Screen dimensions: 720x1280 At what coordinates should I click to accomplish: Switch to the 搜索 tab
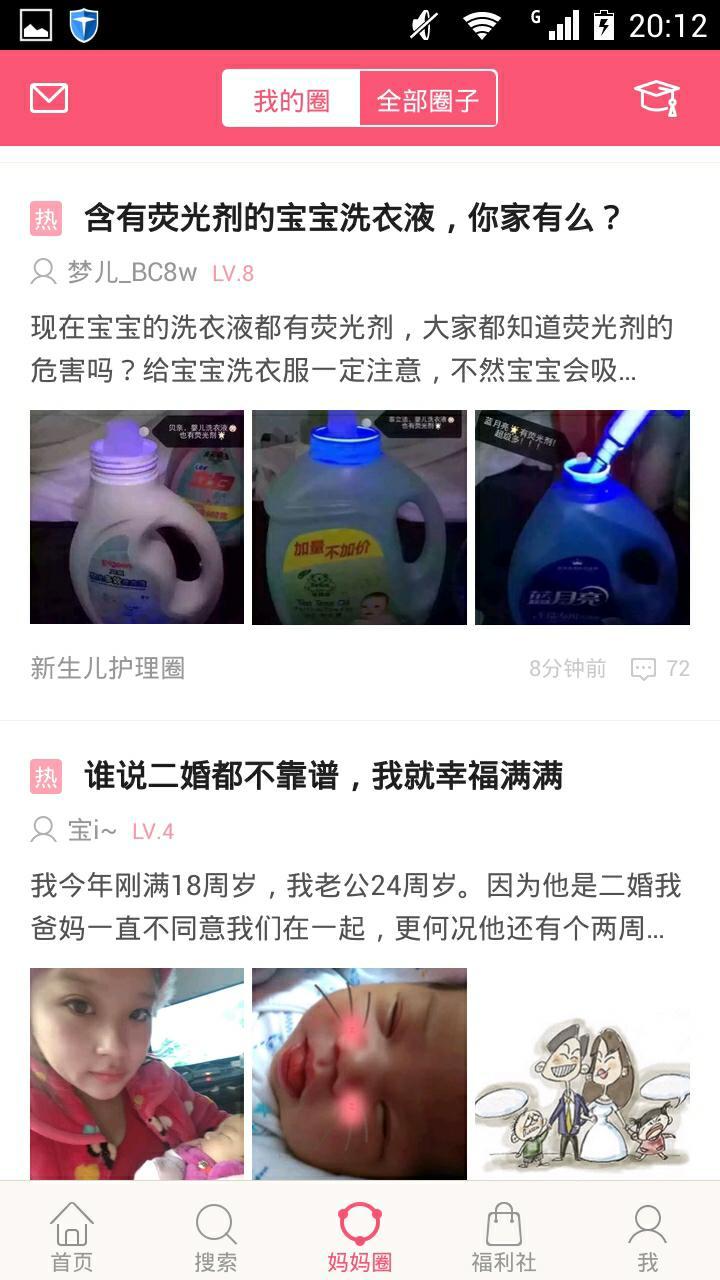coord(216,1236)
